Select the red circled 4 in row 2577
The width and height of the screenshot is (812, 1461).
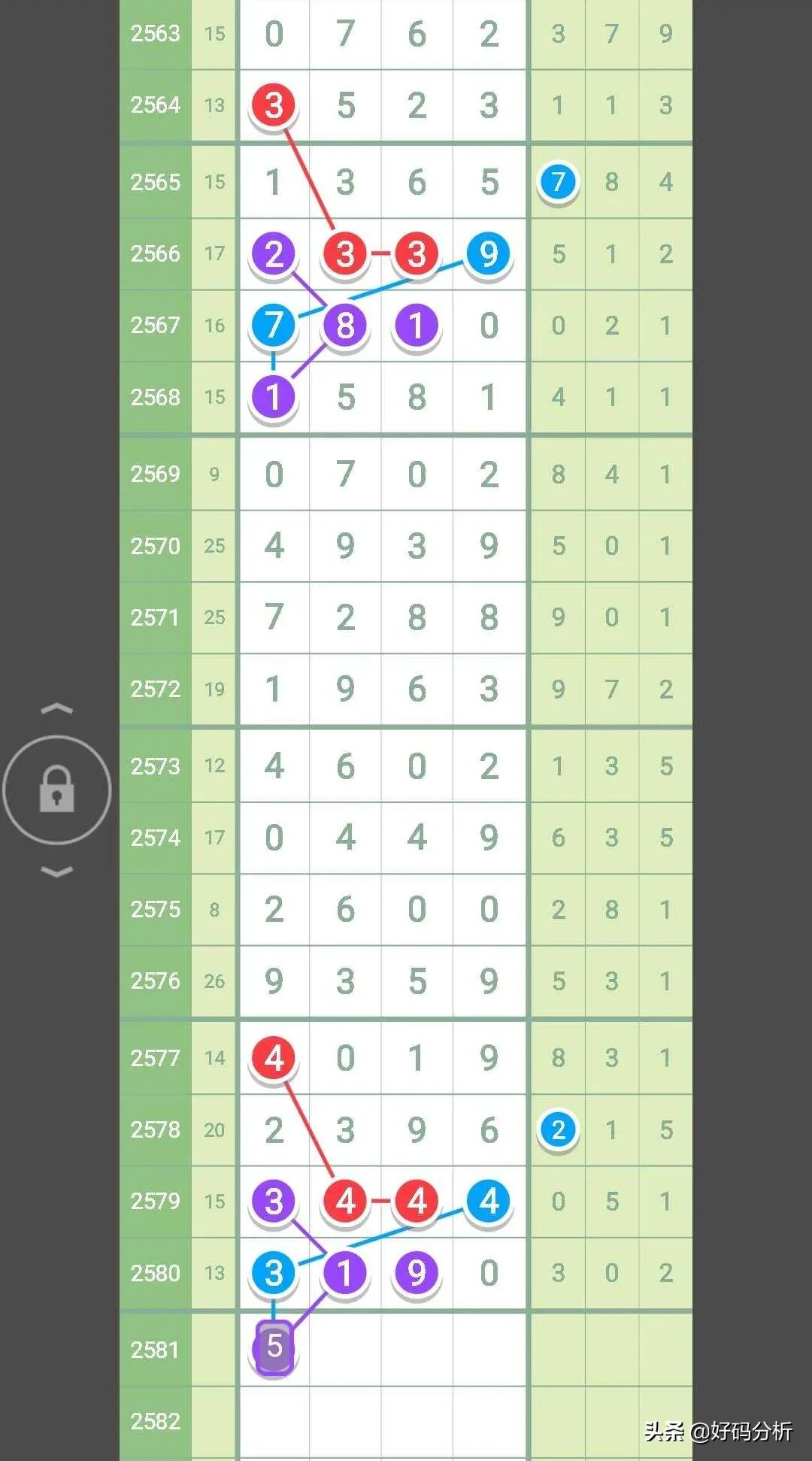coord(274,1056)
